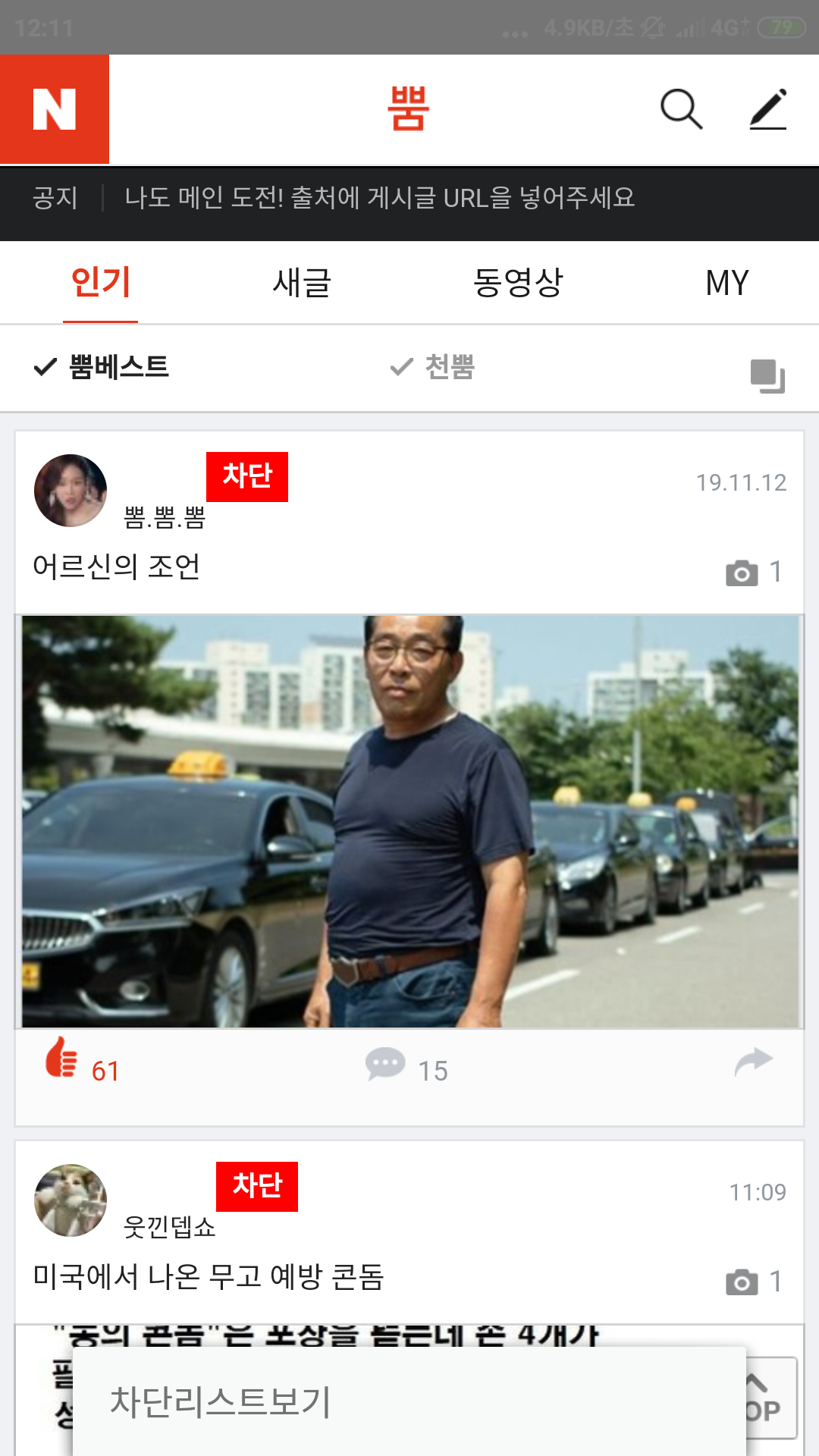Switch to the 새글 tab
The height and width of the screenshot is (1456, 819).
(x=302, y=283)
